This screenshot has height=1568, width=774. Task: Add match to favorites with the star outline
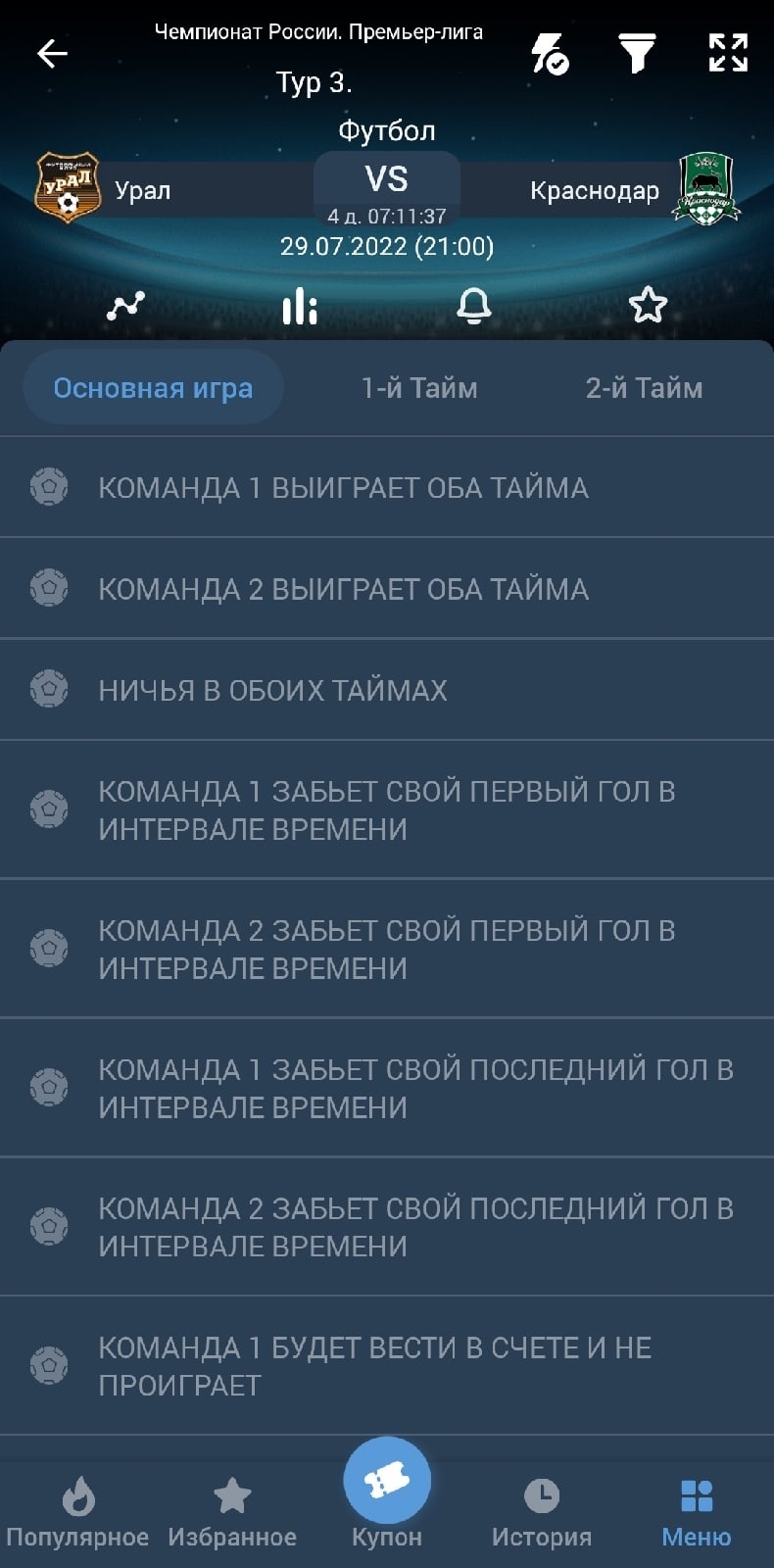click(648, 306)
